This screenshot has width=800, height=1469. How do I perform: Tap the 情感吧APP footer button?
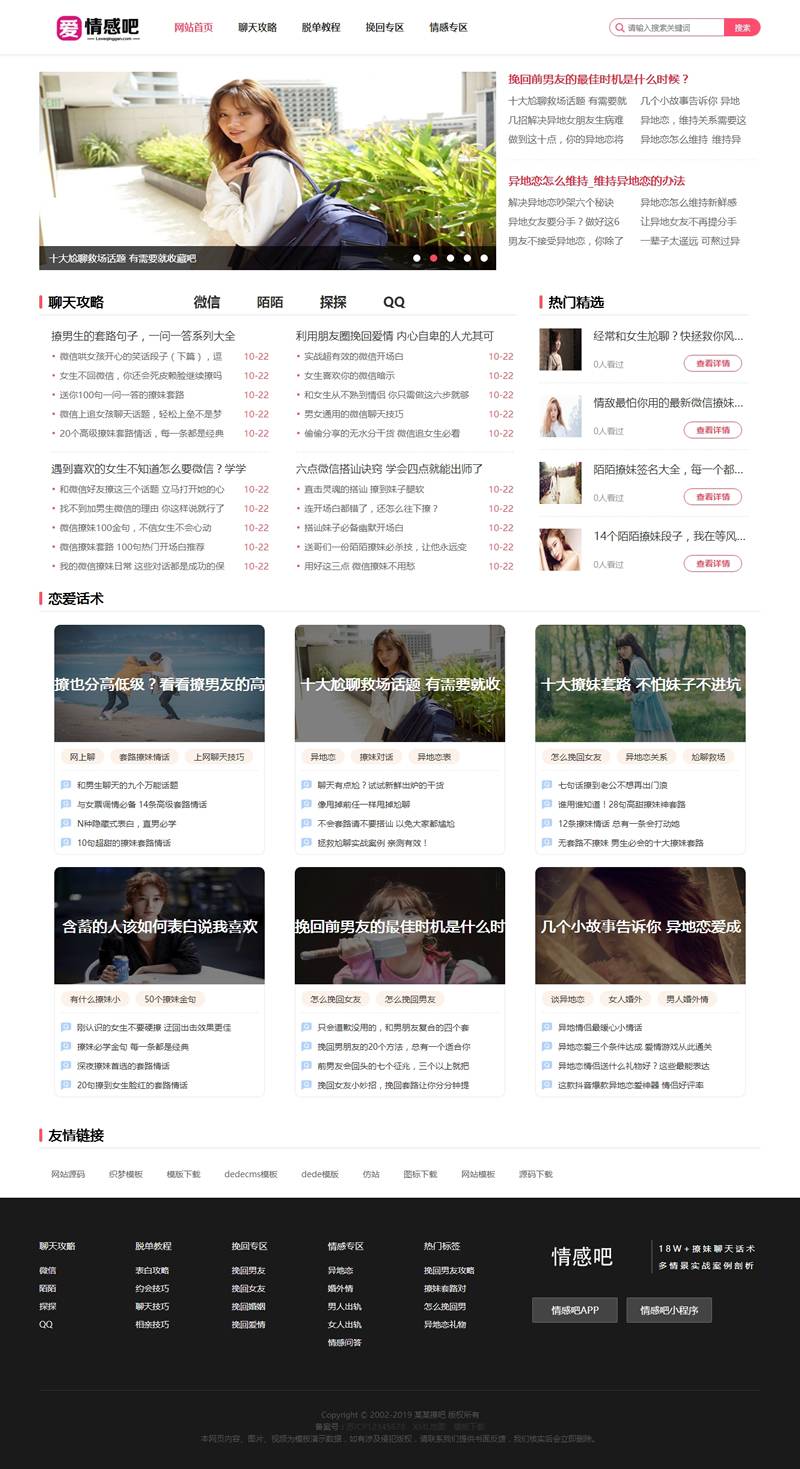[575, 1310]
